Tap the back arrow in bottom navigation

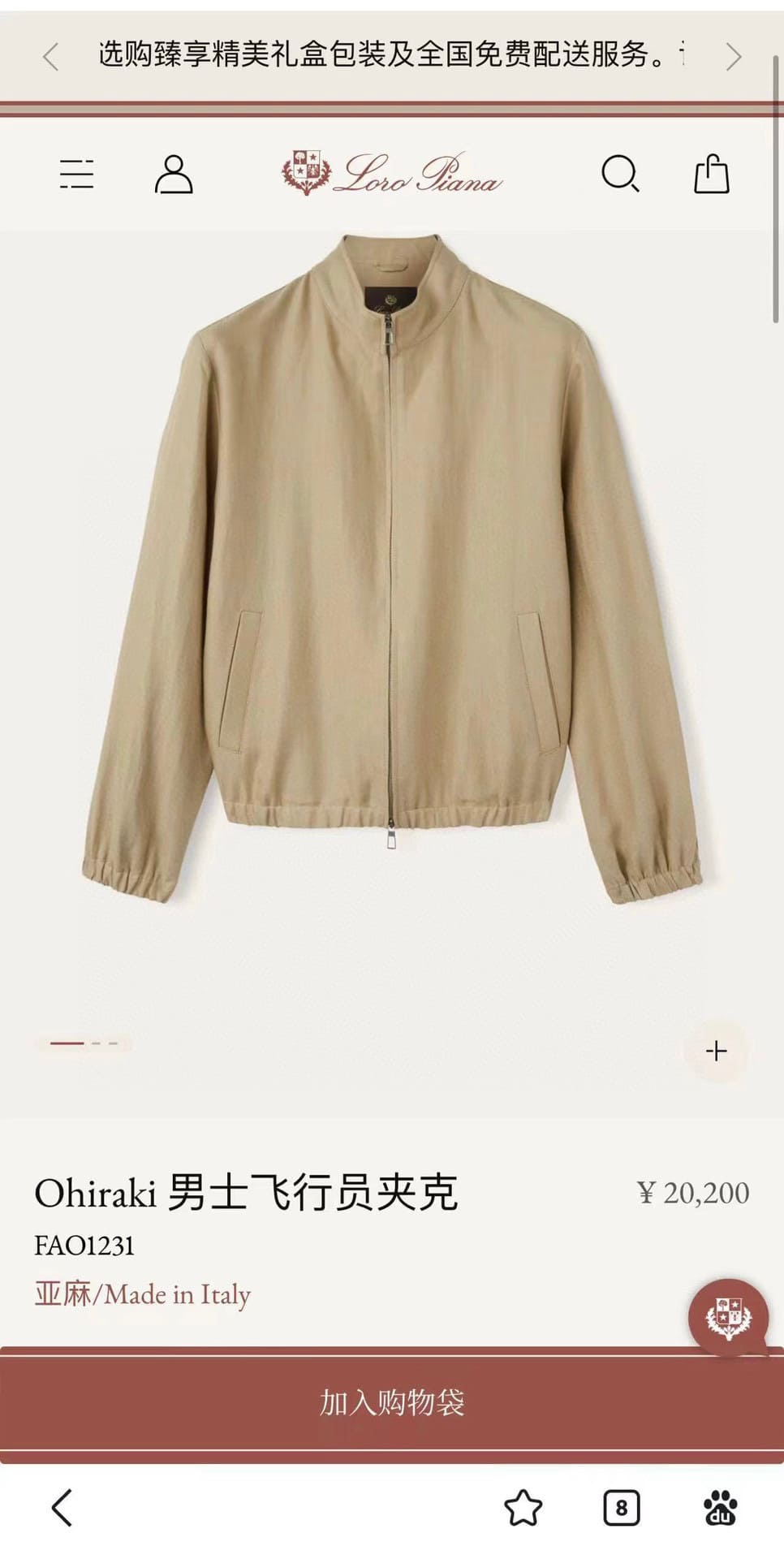click(59, 1507)
